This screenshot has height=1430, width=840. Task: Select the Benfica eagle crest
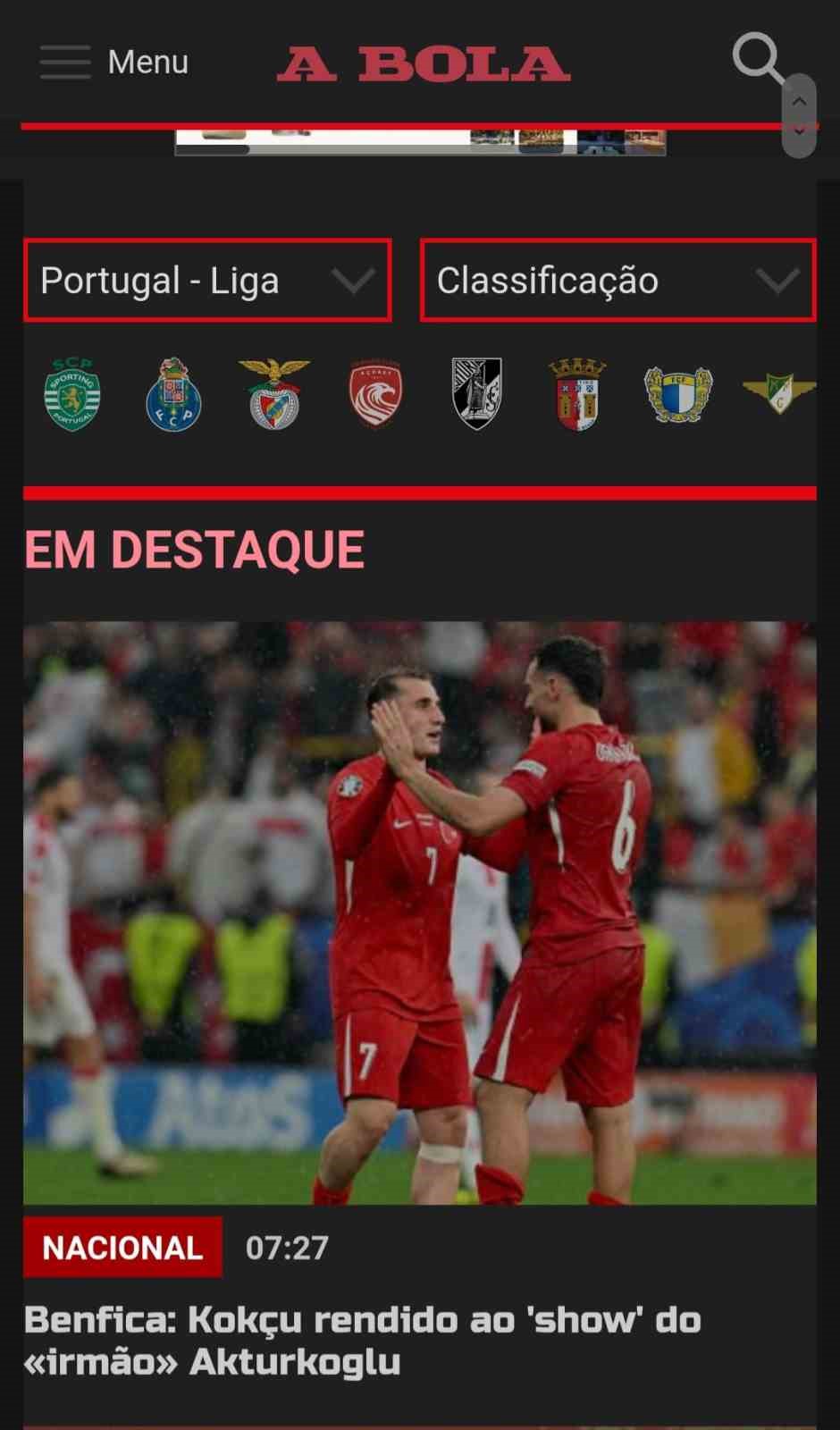click(273, 394)
